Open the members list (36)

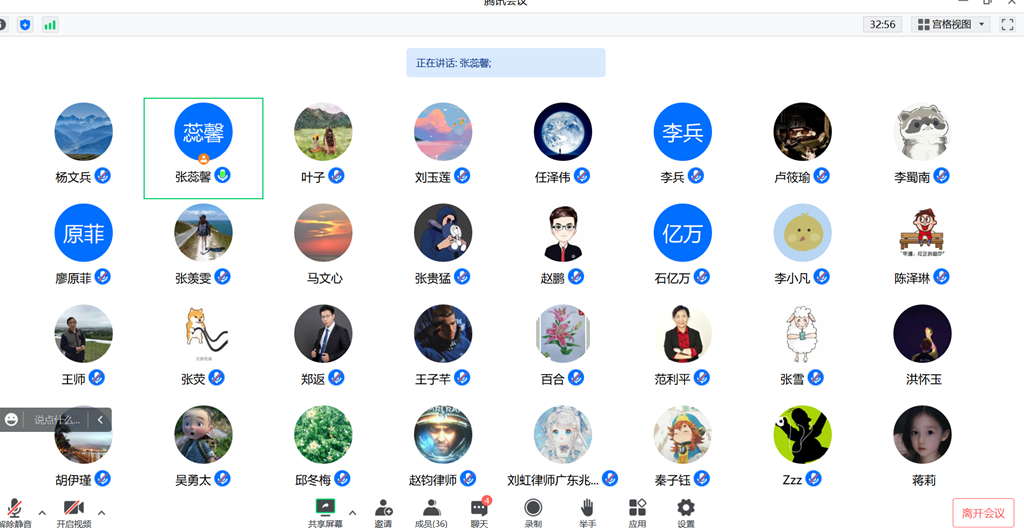pos(430,513)
